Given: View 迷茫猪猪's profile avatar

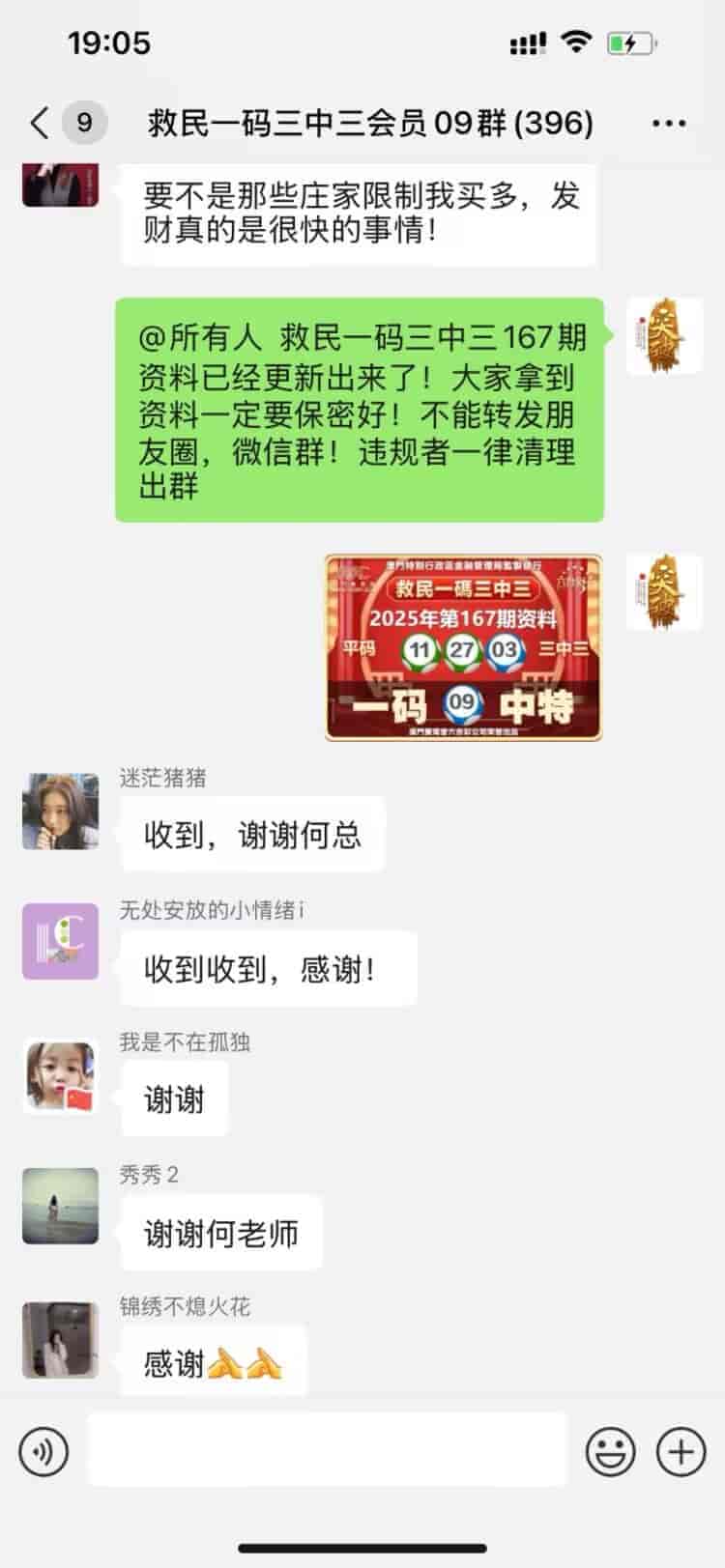Looking at the screenshot, I should click(61, 812).
